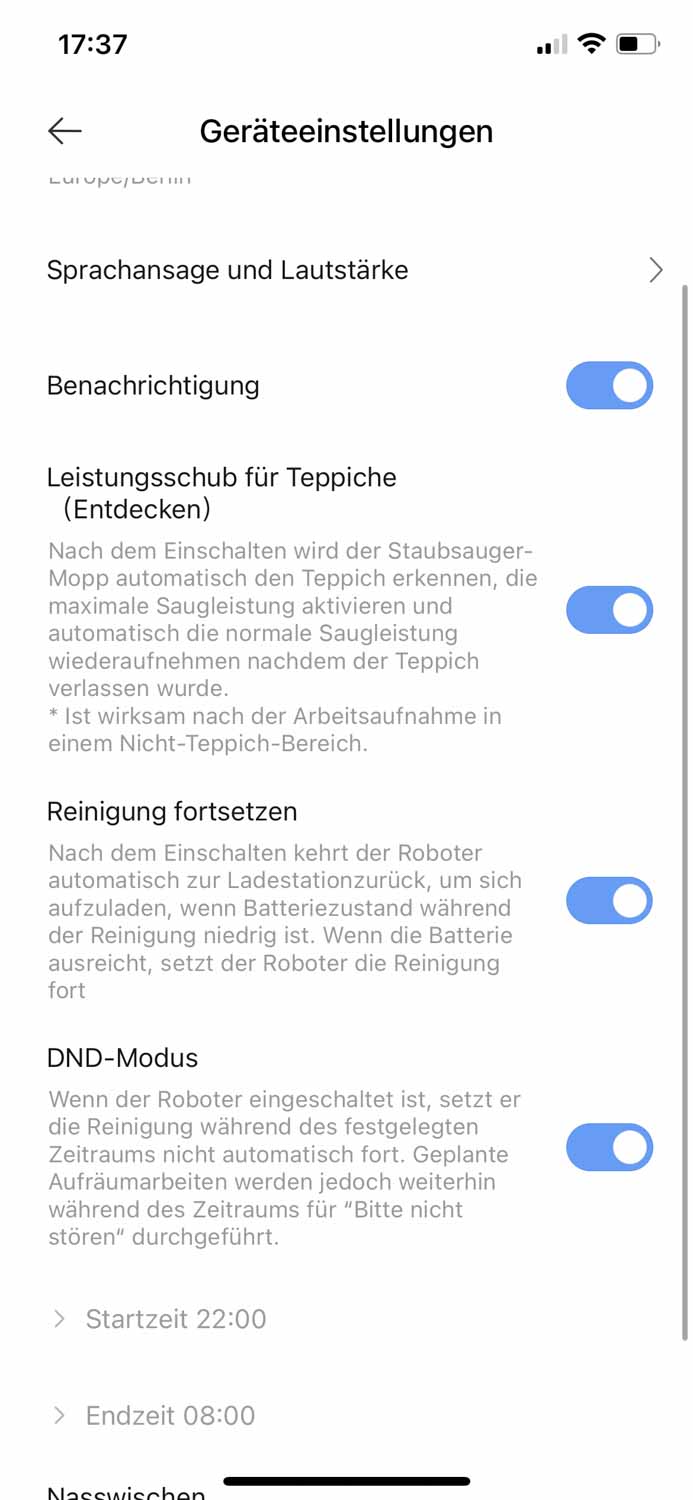Go back from Geräteeinstellungen
The height and width of the screenshot is (1500, 693).
65,131
